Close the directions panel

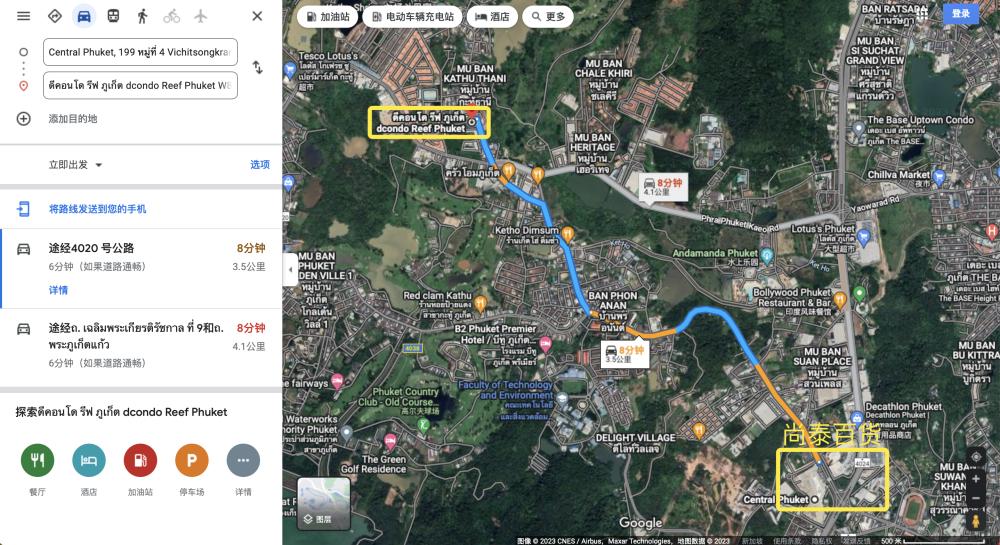257,16
